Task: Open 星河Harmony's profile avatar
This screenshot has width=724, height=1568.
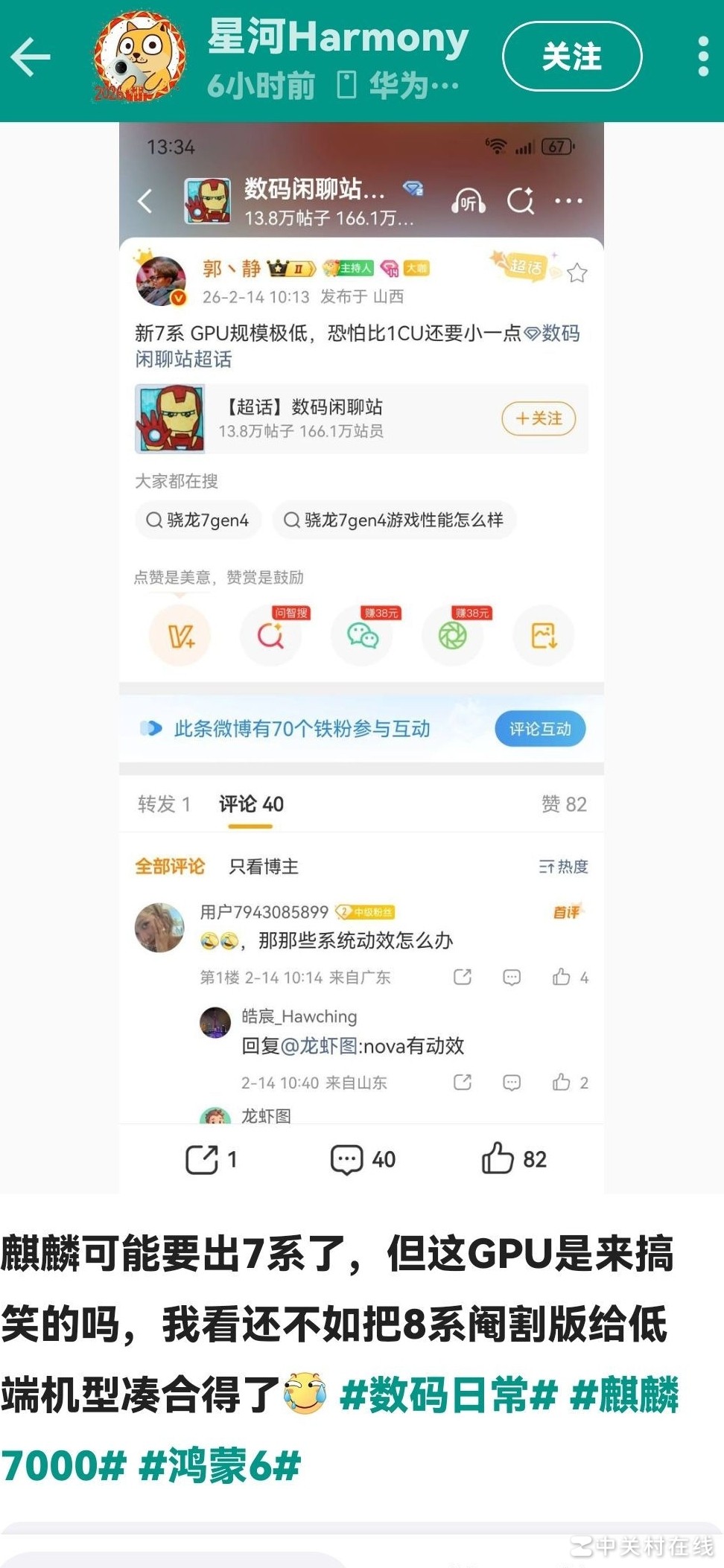Action: 139,57
